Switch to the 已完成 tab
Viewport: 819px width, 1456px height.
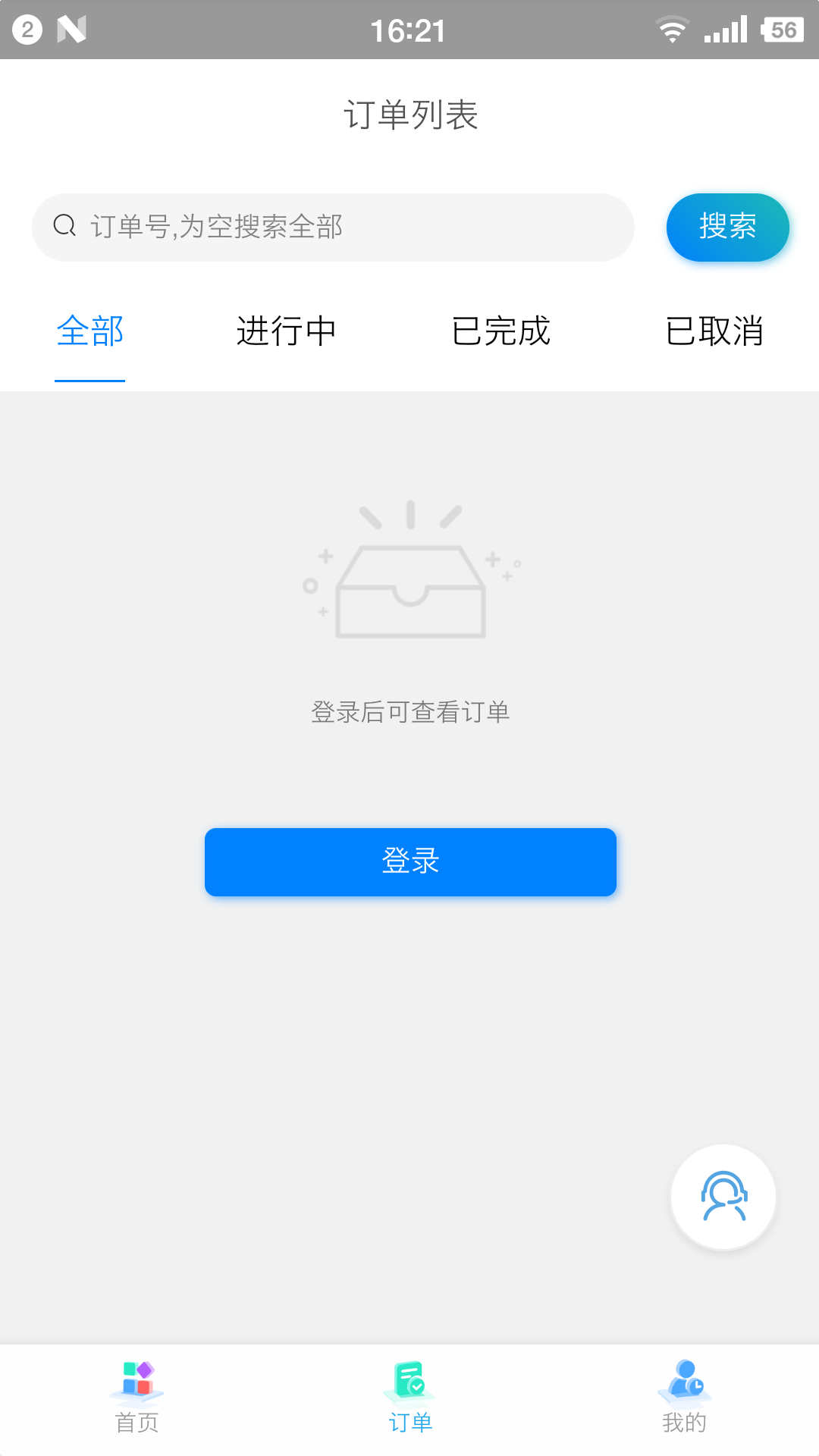pyautogui.click(x=501, y=331)
